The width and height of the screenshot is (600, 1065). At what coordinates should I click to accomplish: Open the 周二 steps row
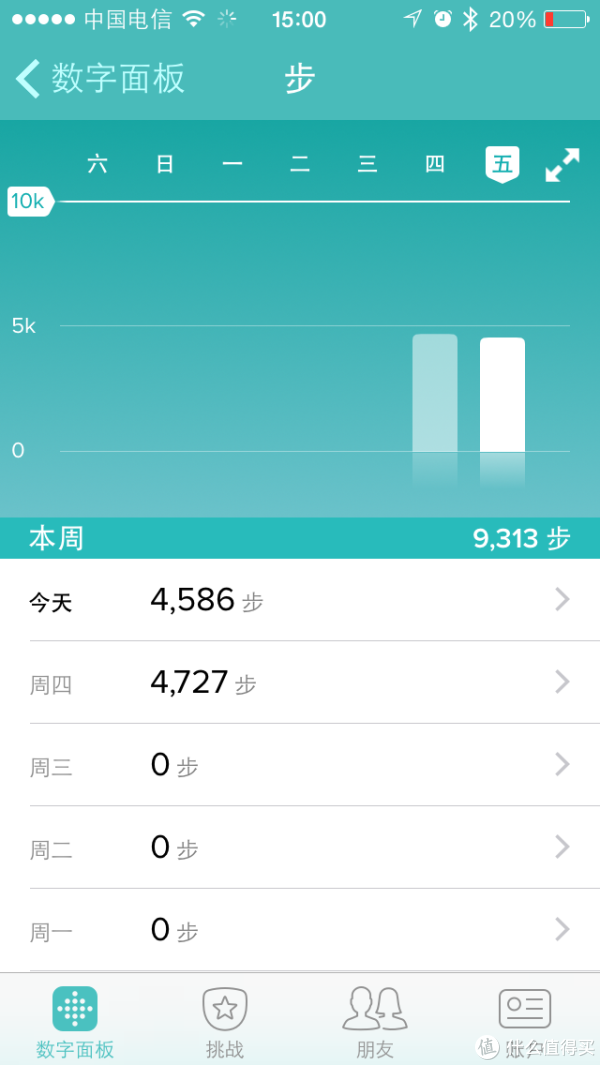click(300, 848)
